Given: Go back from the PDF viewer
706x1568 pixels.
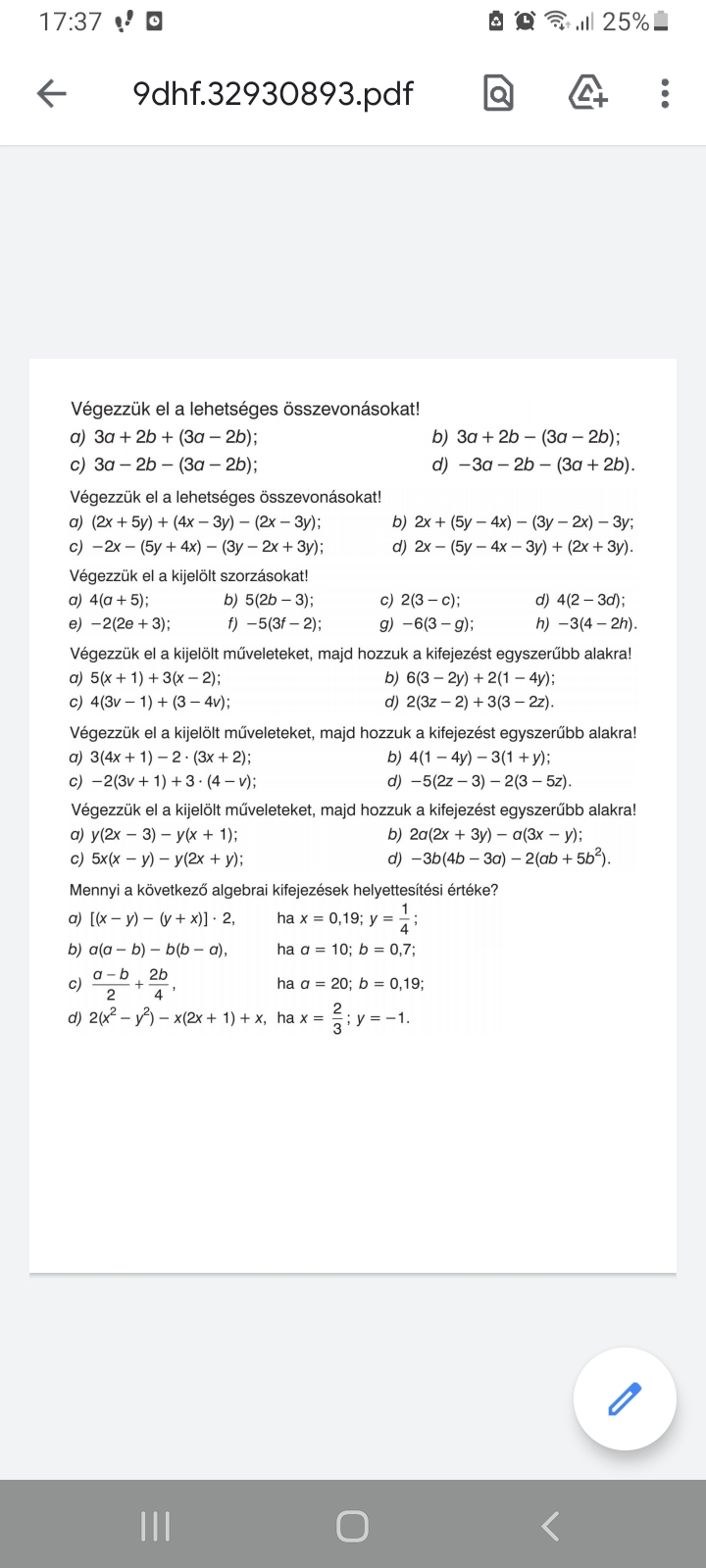Looking at the screenshot, I should pyautogui.click(x=51, y=93).
